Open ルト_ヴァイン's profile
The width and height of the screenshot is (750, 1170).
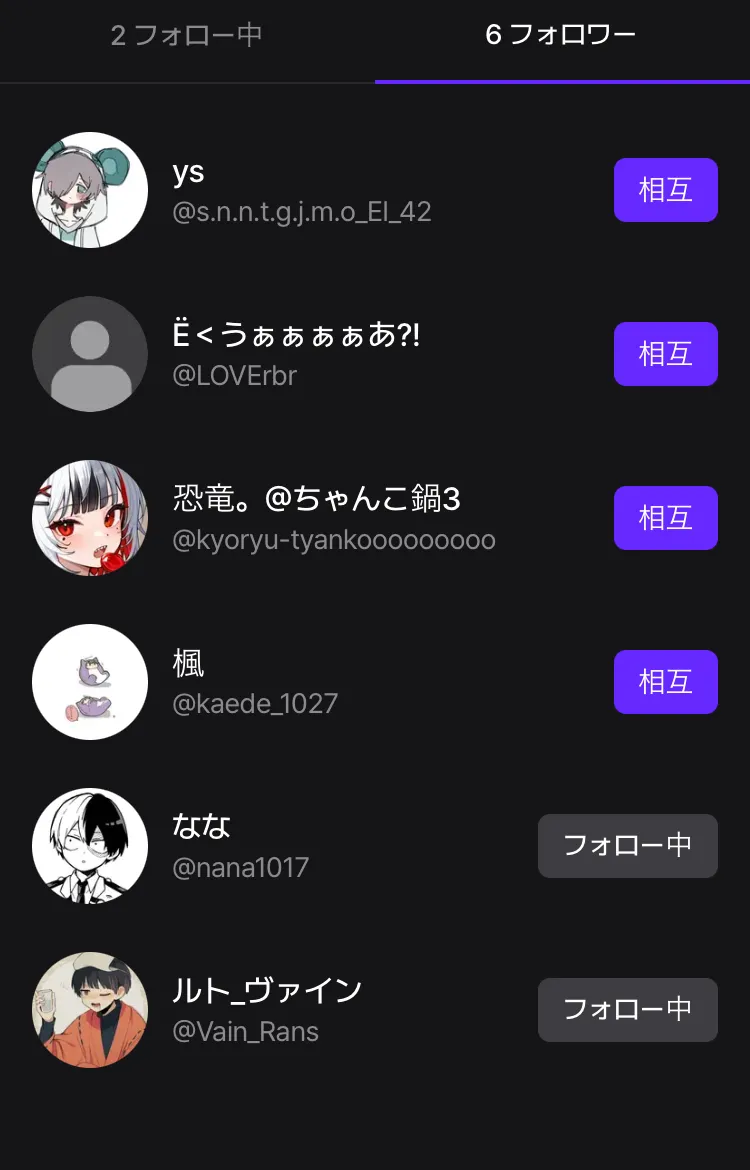[x=90, y=1010]
